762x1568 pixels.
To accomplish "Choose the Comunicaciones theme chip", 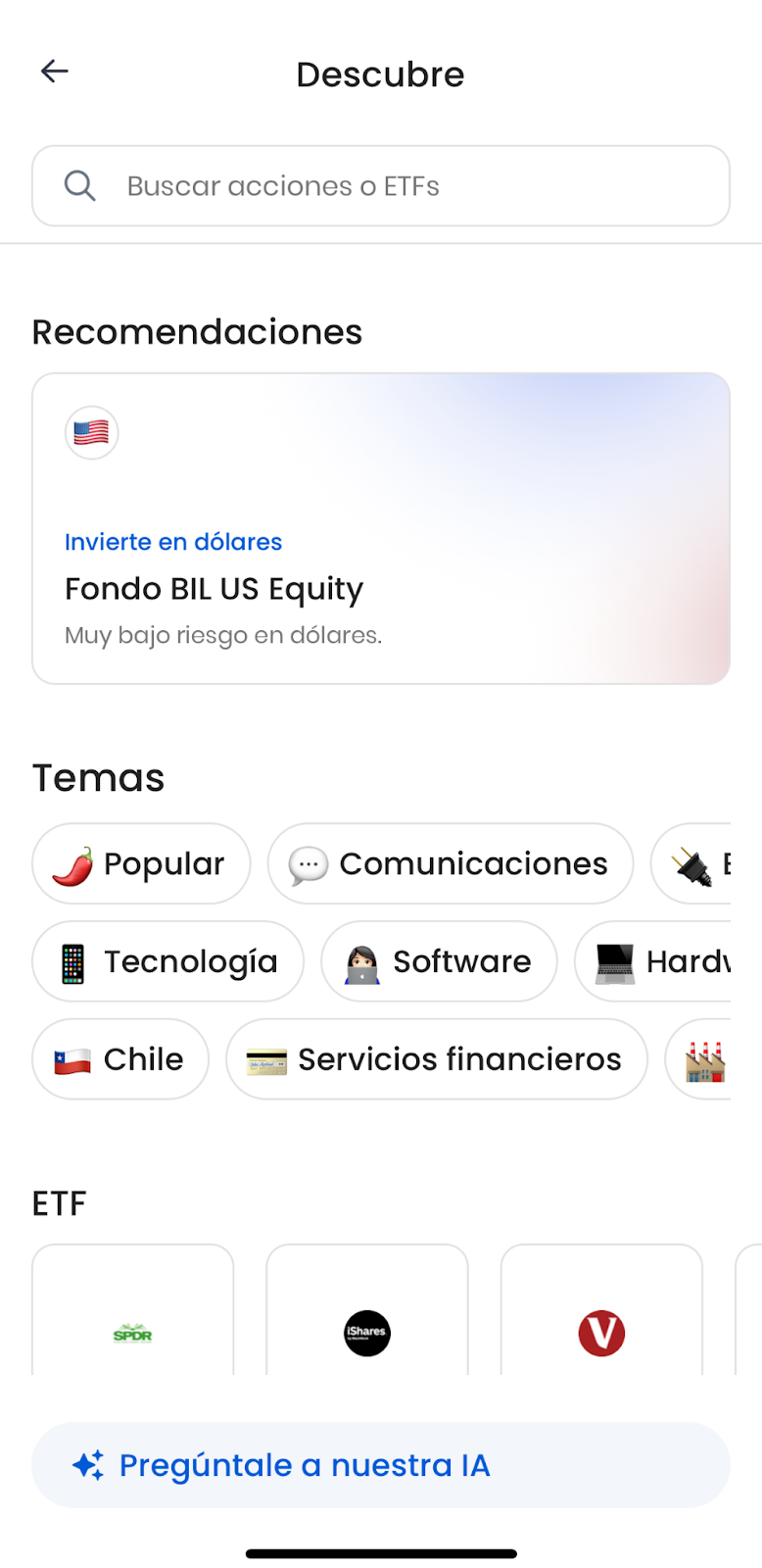I will 451,863.
